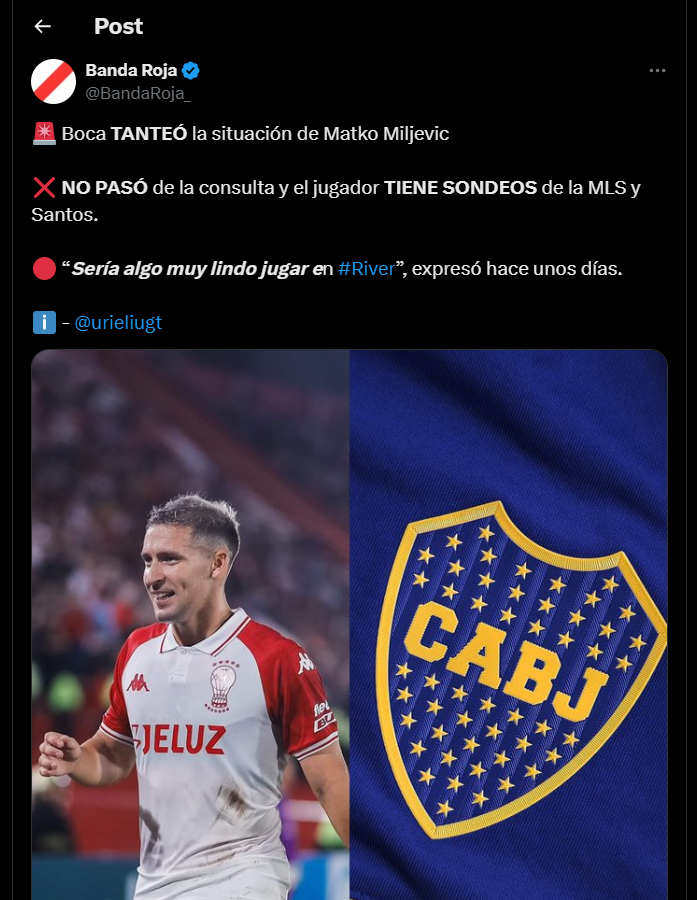Viewport: 697px width, 900px height.
Task: View the attached post image
Action: coord(349,620)
